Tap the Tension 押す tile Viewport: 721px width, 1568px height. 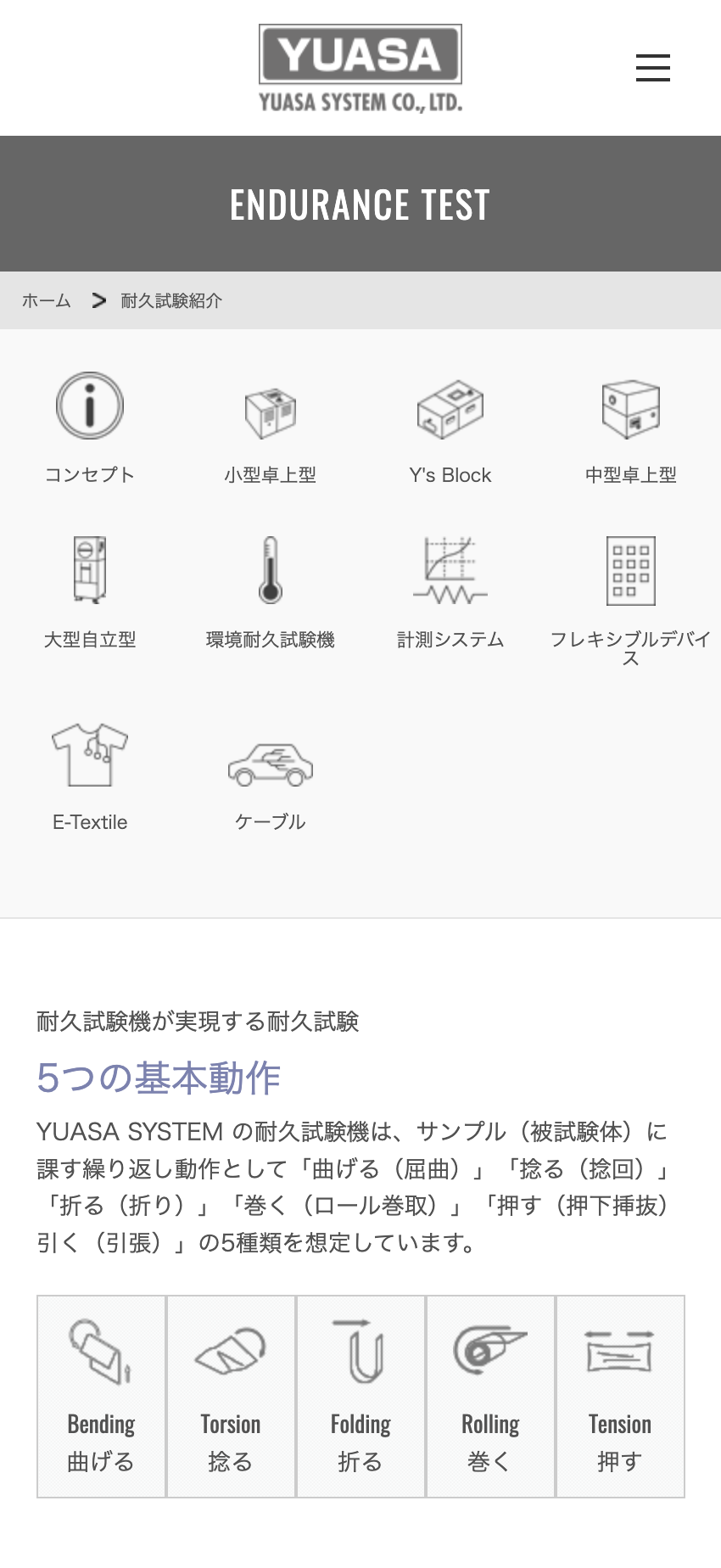[x=620, y=1397]
